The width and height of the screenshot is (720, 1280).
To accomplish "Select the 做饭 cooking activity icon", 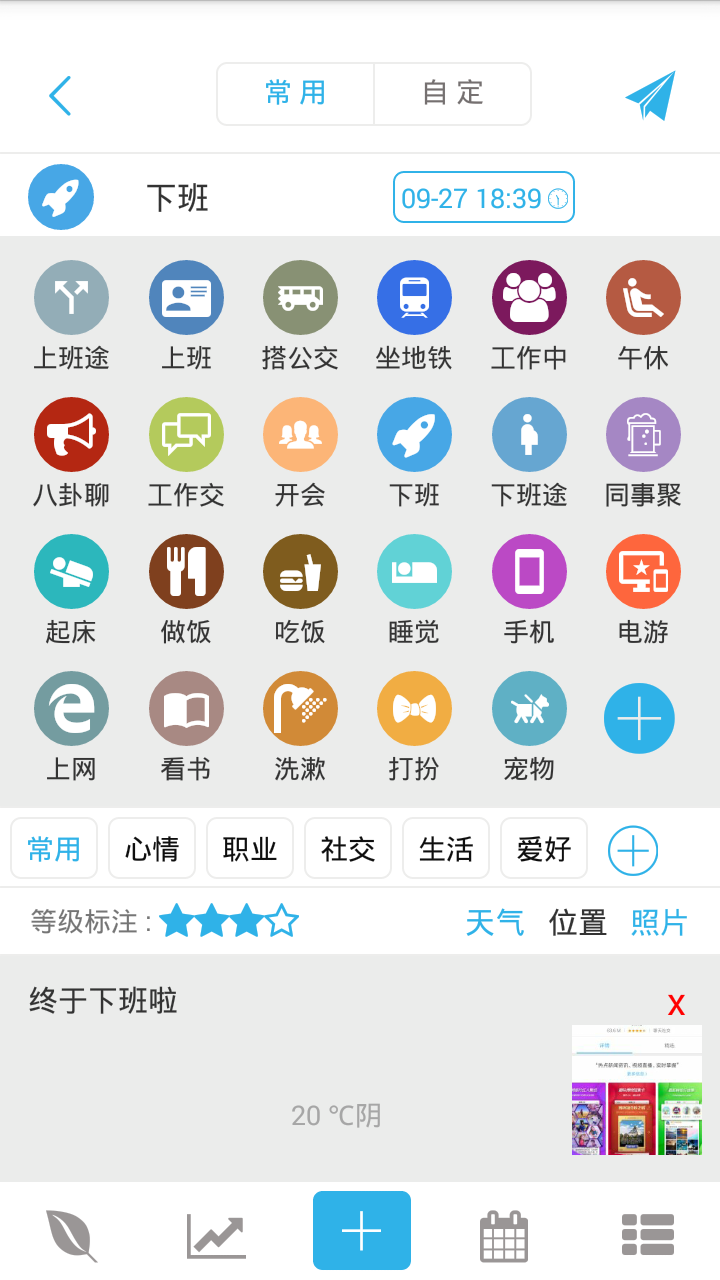I will [x=186, y=571].
